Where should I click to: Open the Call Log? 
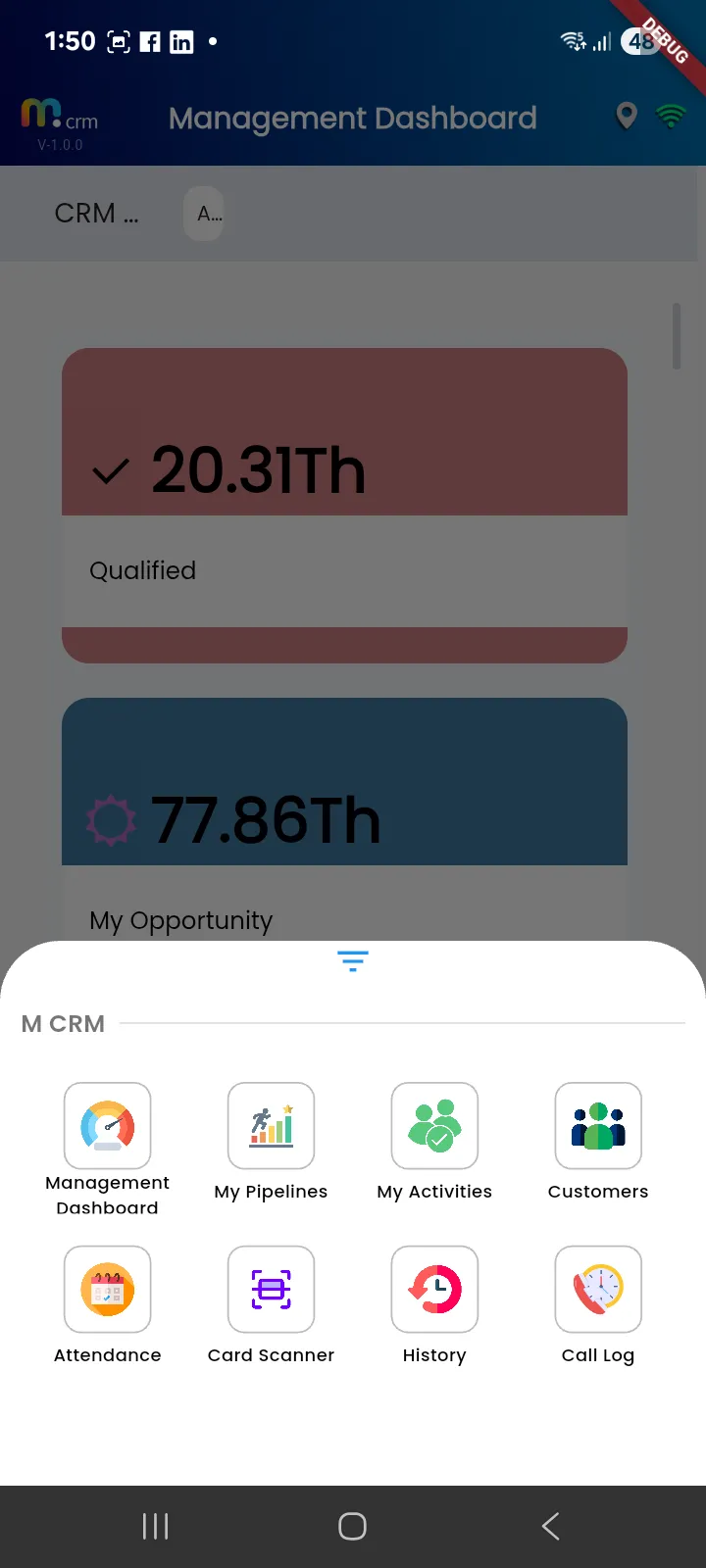point(598,1290)
